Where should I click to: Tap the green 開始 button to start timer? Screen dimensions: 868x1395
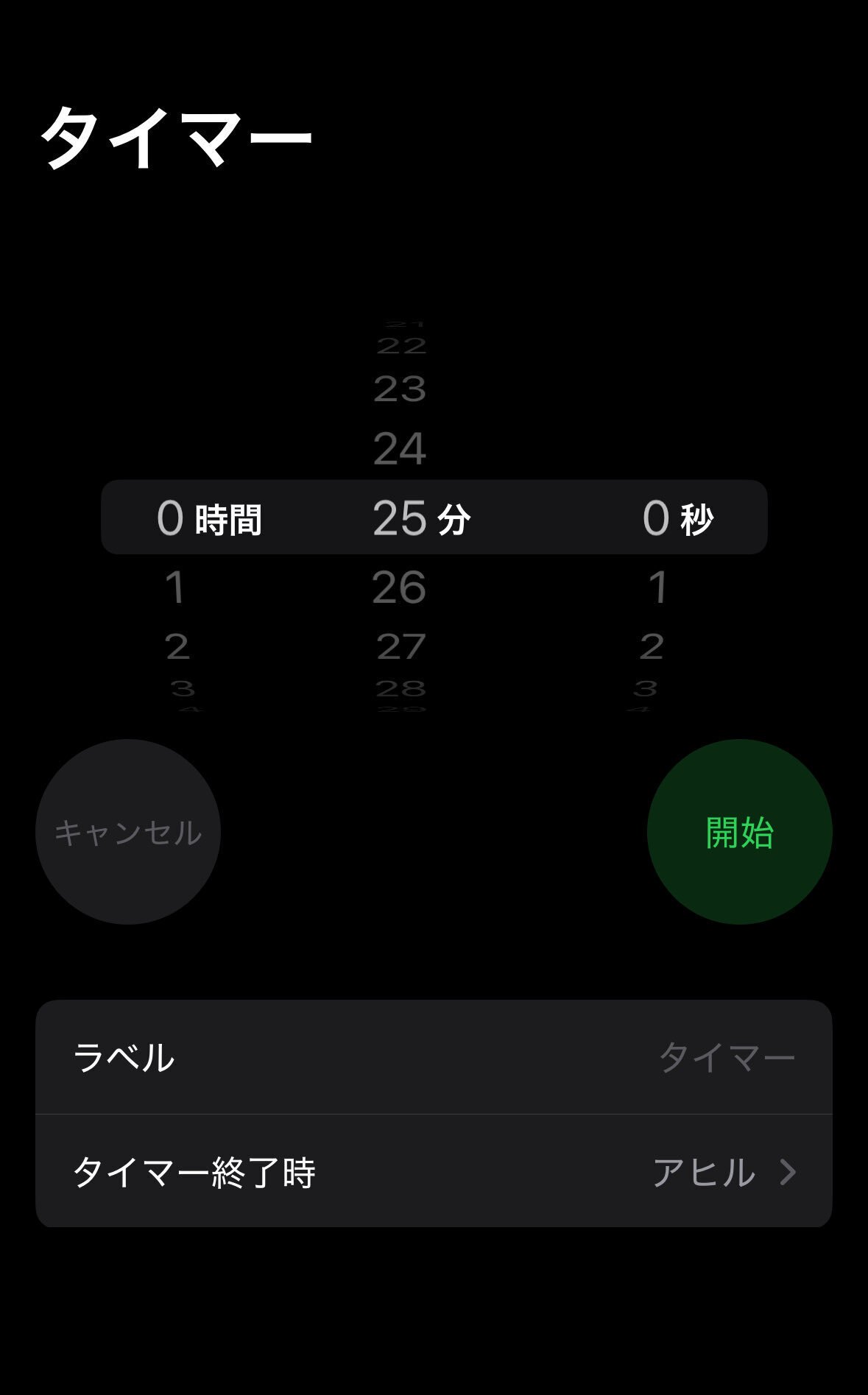pyautogui.click(x=737, y=830)
